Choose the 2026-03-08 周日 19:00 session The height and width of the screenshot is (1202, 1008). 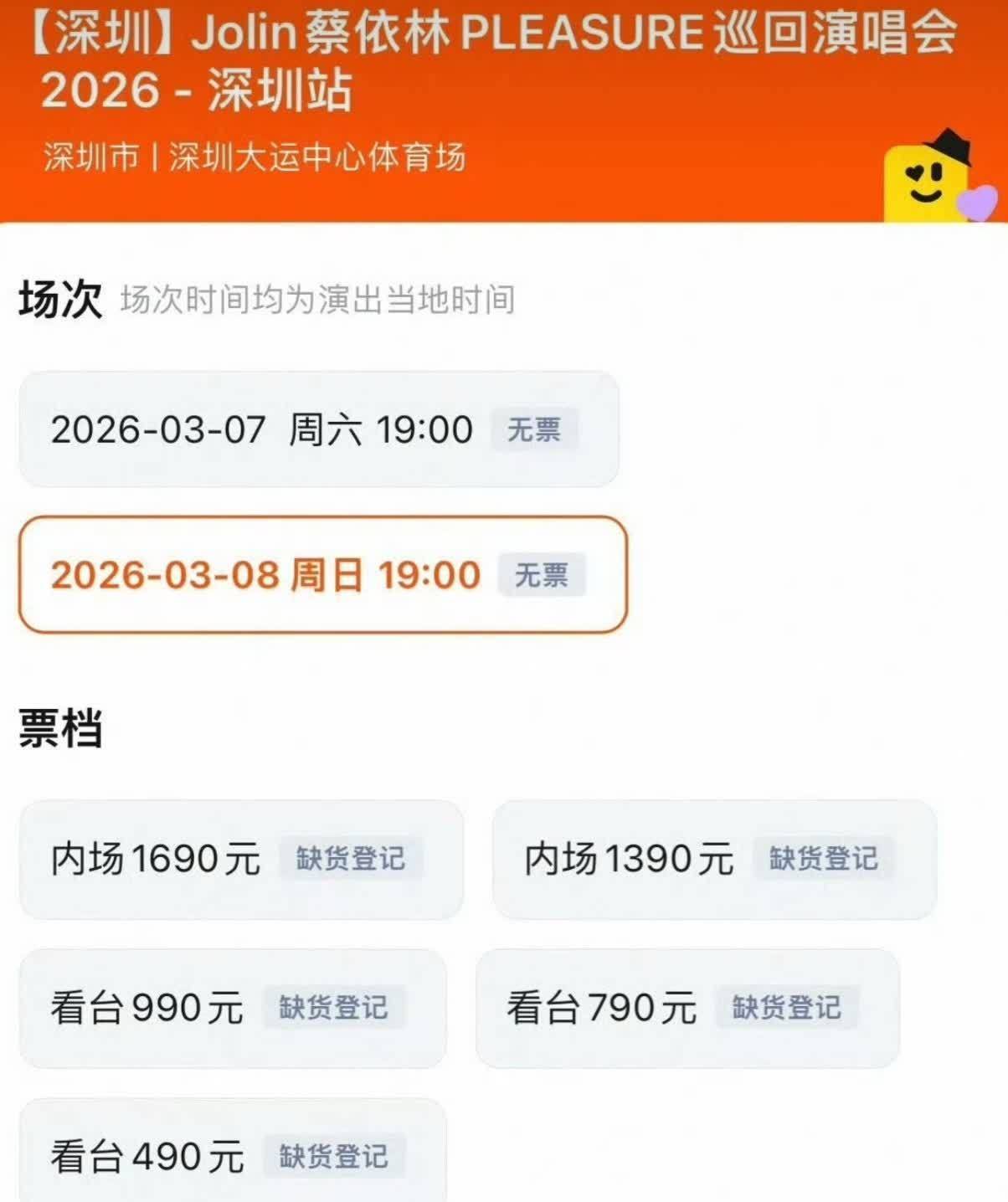(x=322, y=575)
